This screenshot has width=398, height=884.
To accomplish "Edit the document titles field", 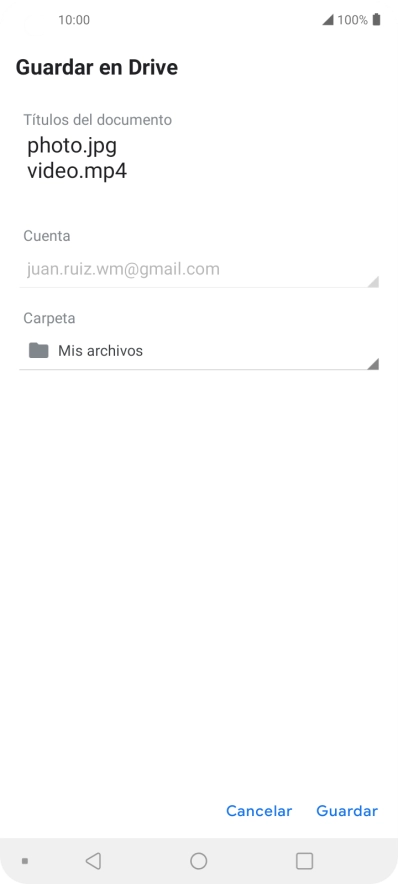I will (198, 159).
